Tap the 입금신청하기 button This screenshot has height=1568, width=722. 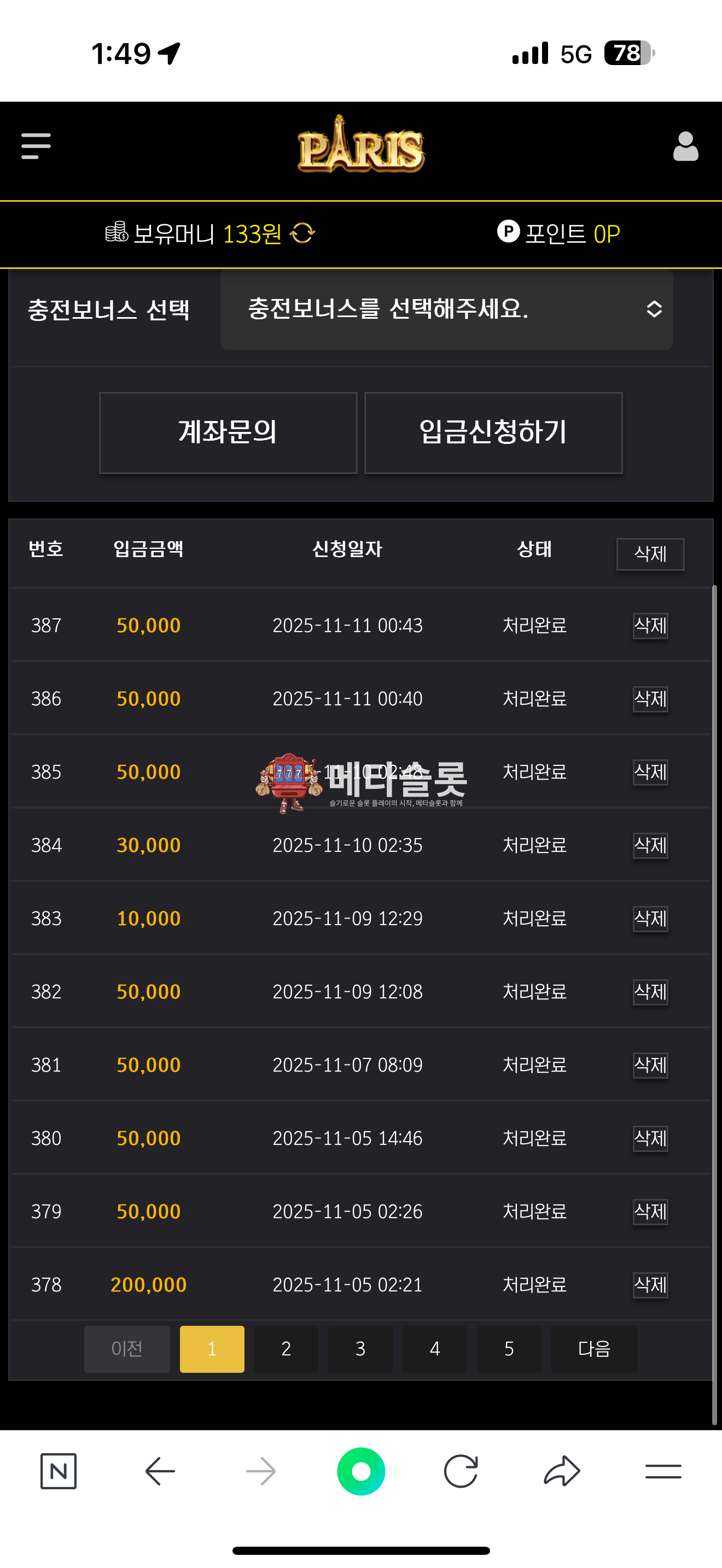coord(493,433)
